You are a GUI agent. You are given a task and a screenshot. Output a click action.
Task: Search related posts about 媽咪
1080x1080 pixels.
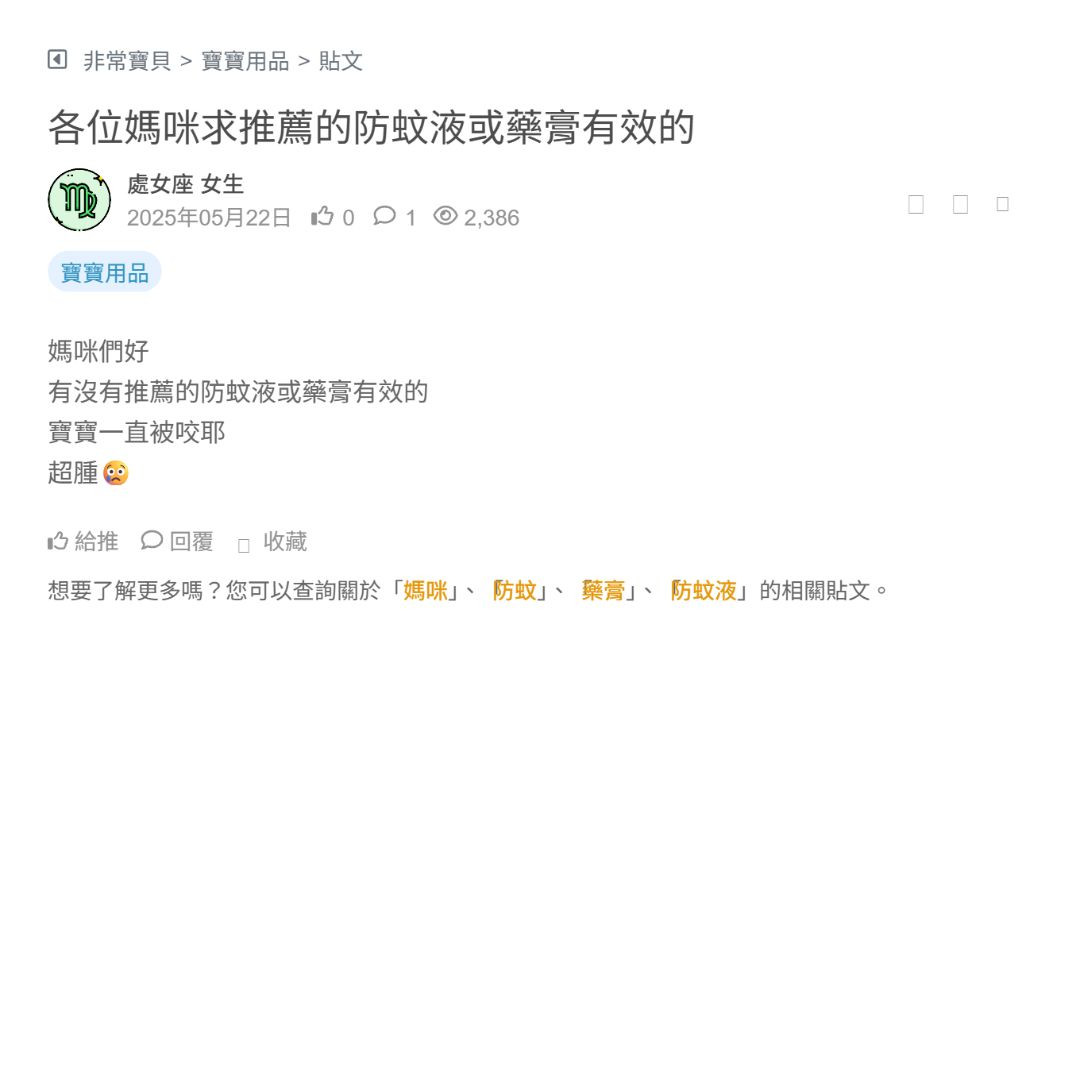(425, 591)
